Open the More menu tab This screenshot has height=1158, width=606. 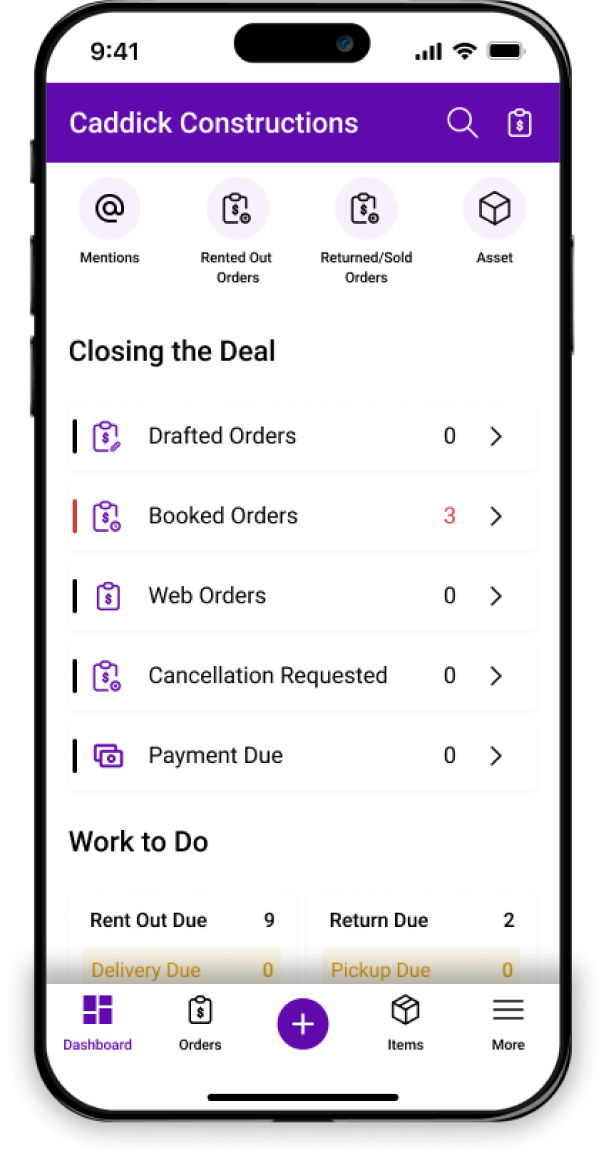(508, 1023)
